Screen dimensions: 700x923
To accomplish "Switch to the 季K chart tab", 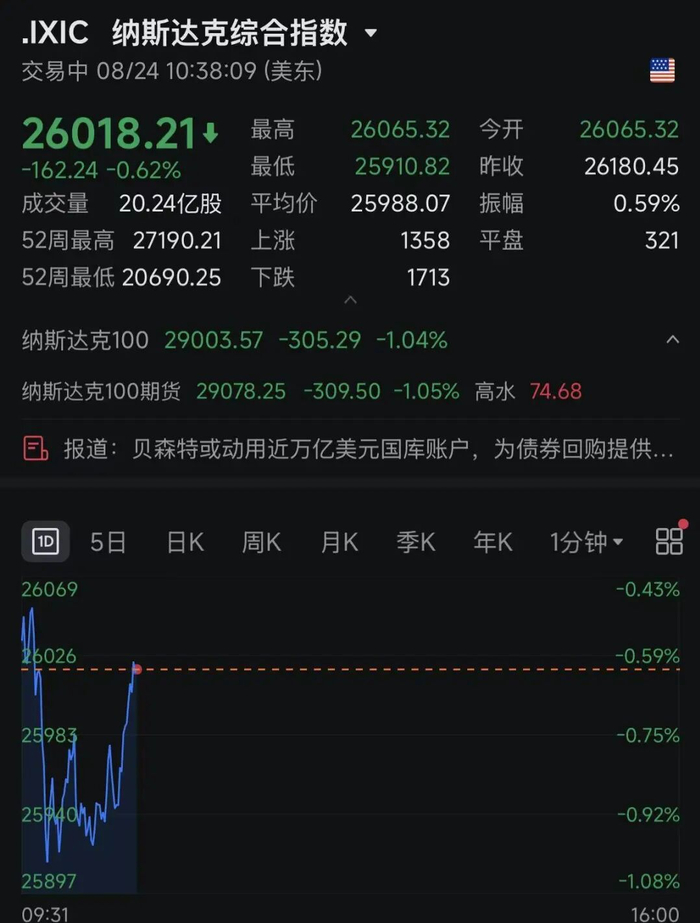I will pos(416,542).
